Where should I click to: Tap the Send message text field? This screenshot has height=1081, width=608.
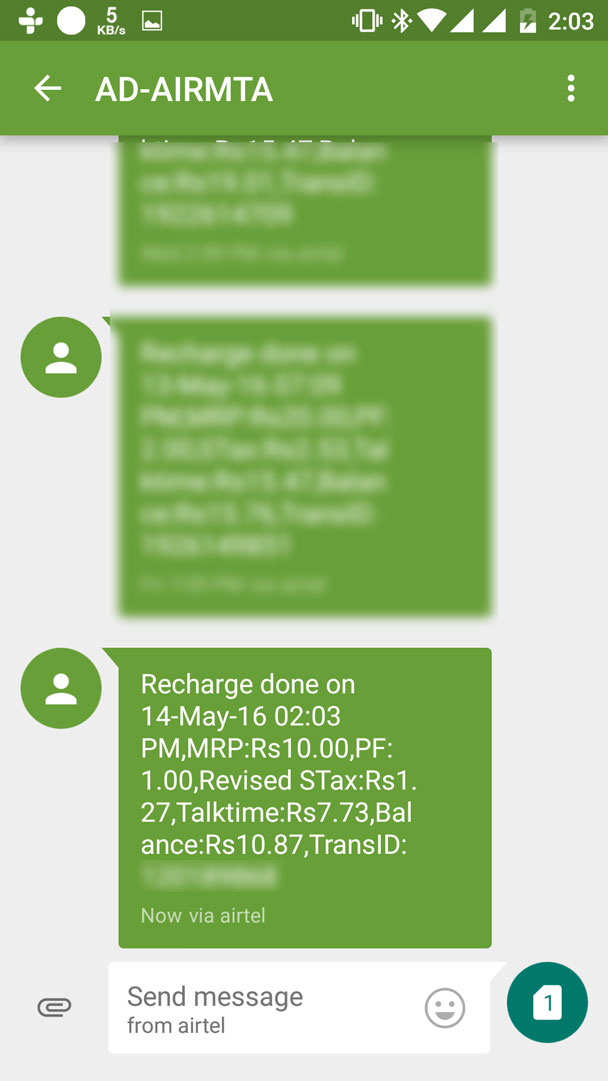coord(265,1007)
